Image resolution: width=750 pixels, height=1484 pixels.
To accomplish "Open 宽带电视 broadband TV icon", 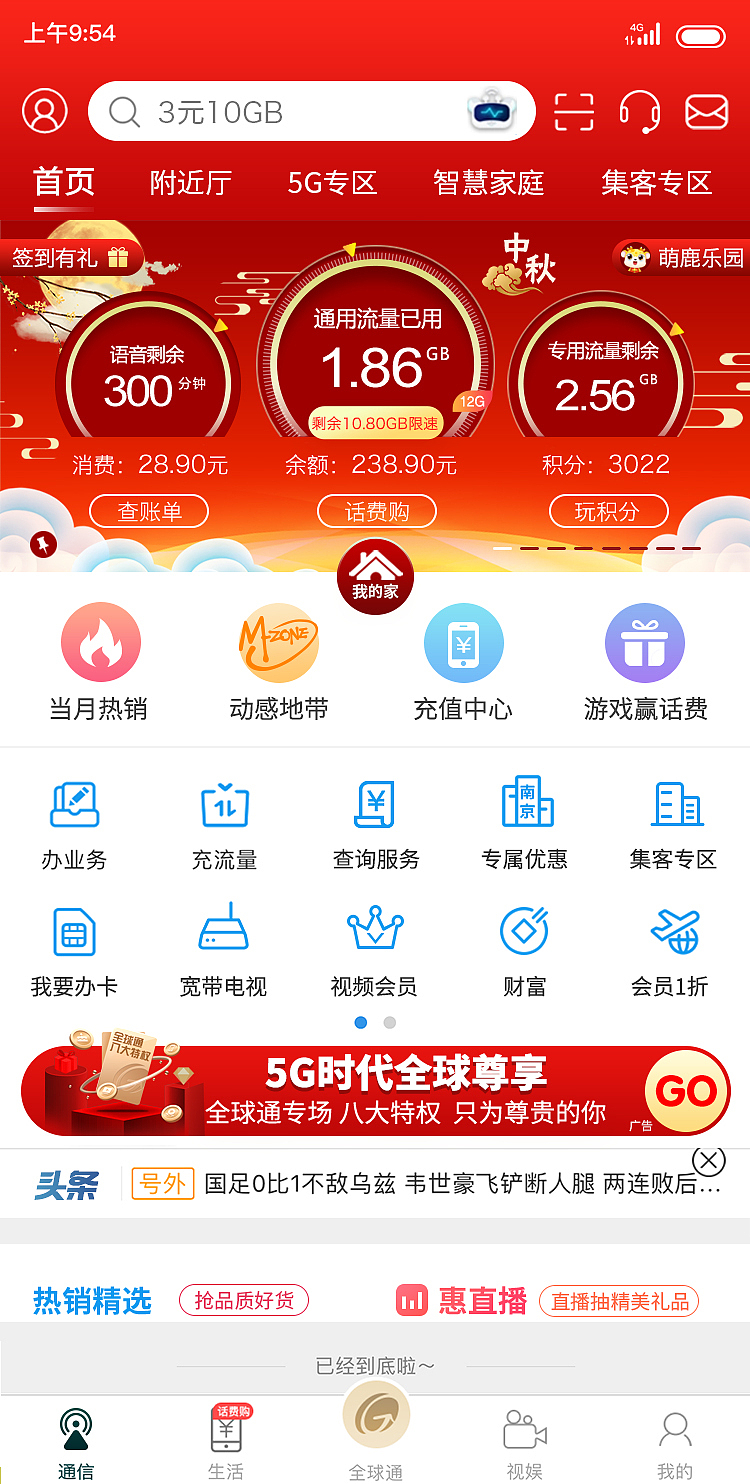I will (224, 932).
